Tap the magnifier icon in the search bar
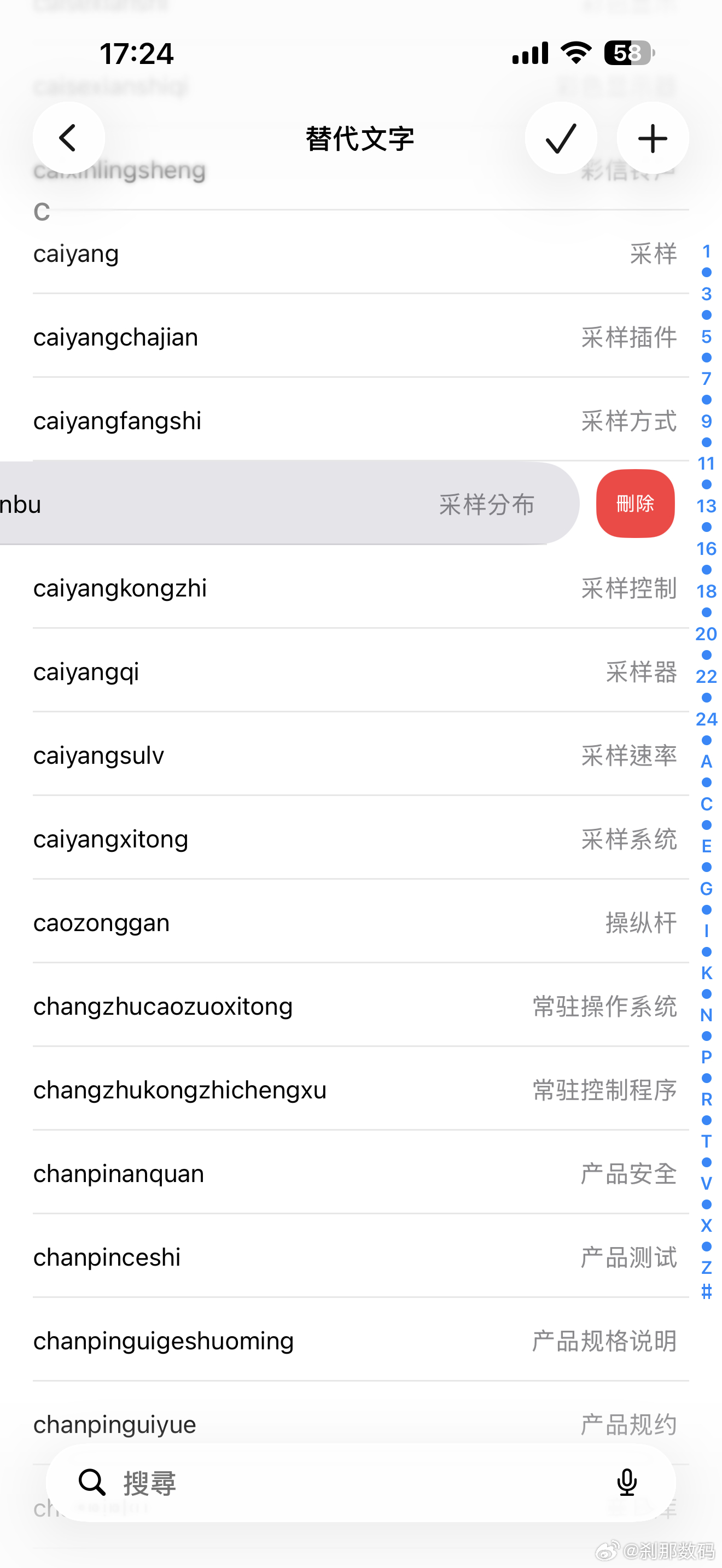Screen dimensions: 722x1568 (x=91, y=1483)
